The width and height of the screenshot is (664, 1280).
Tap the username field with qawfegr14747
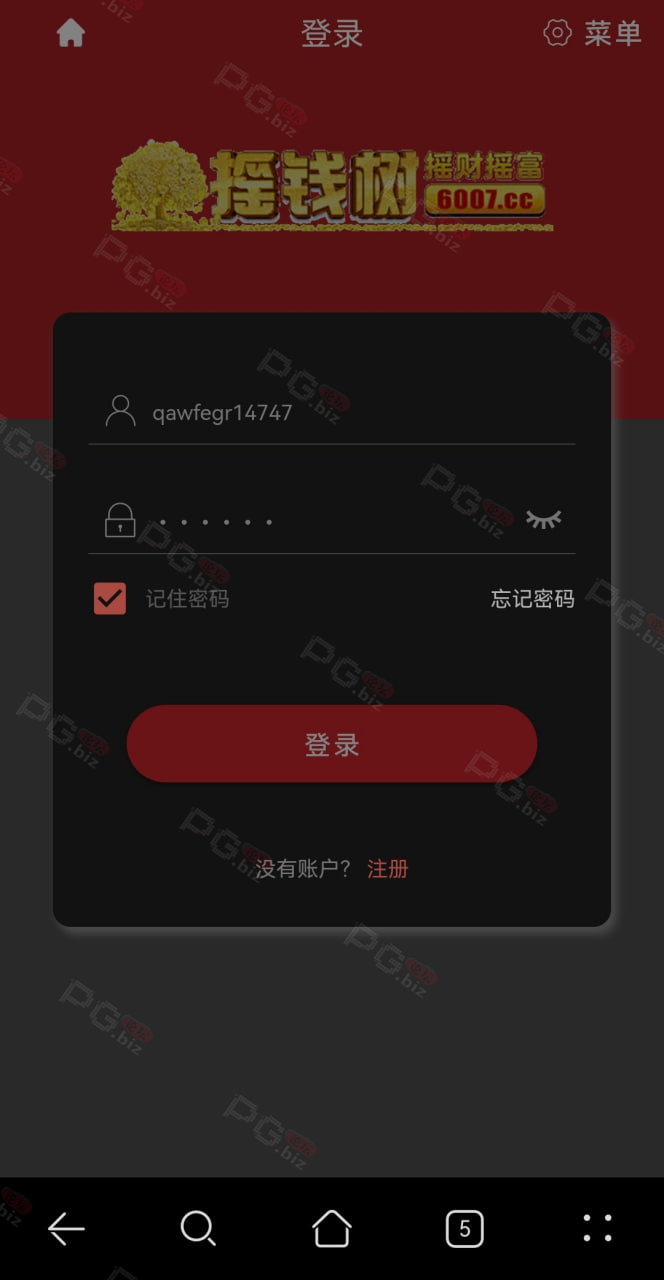click(332, 412)
